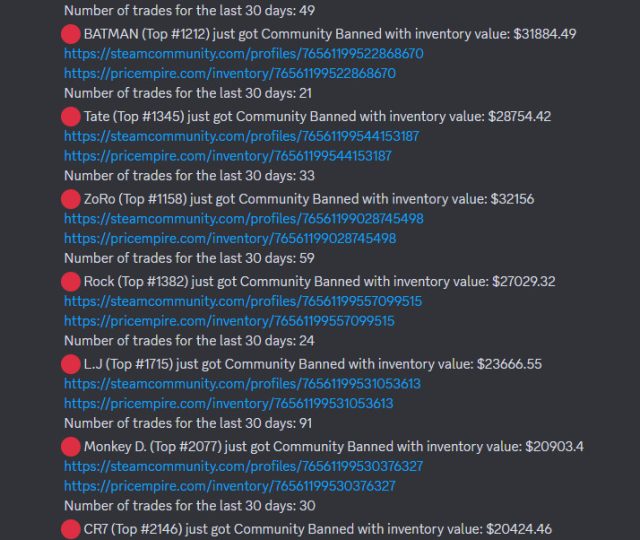Open Rock's Pricempire inventory link
Image resolution: width=640 pixels, height=540 pixels.
coord(229,321)
